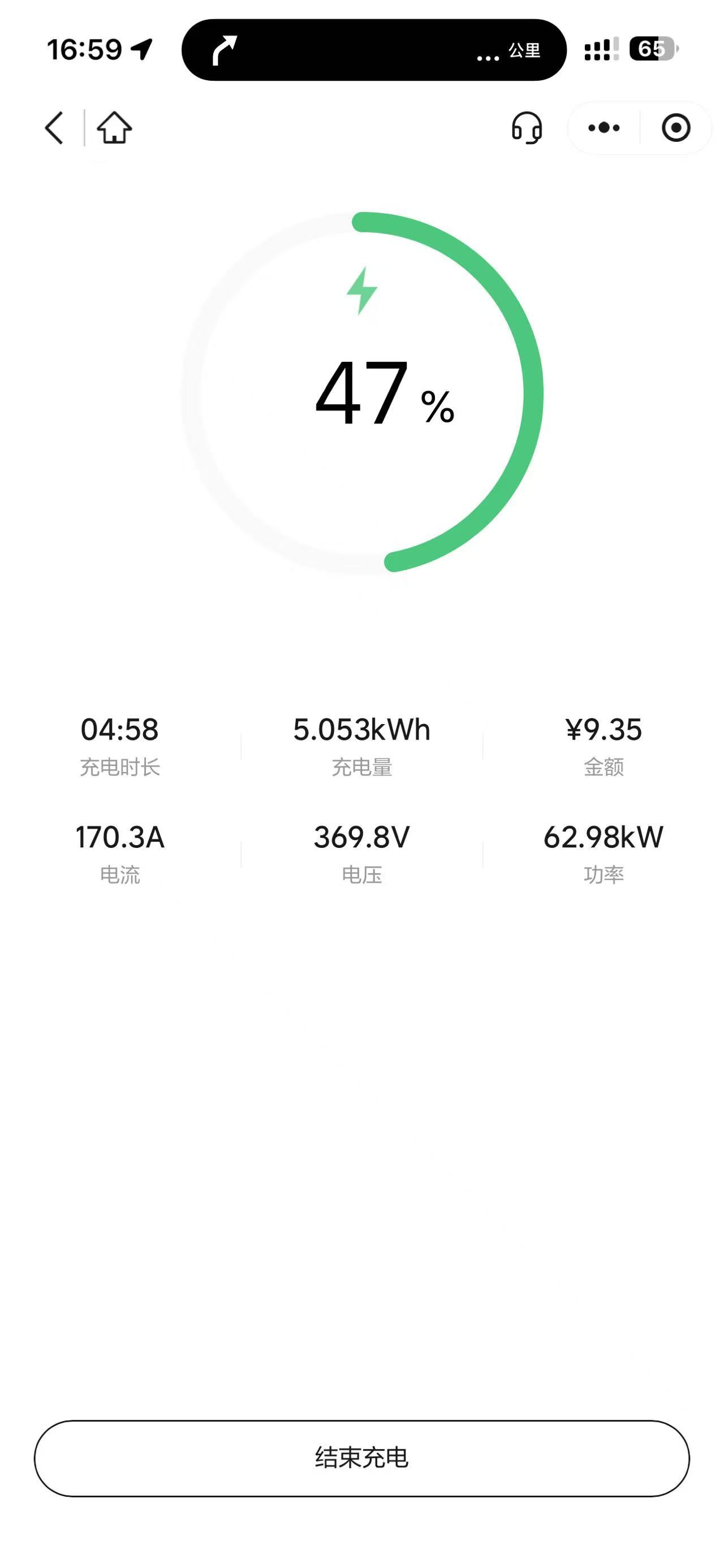Viewport: 724px width, 1568px height.
Task: Return to the mini program home
Action: [x=114, y=128]
